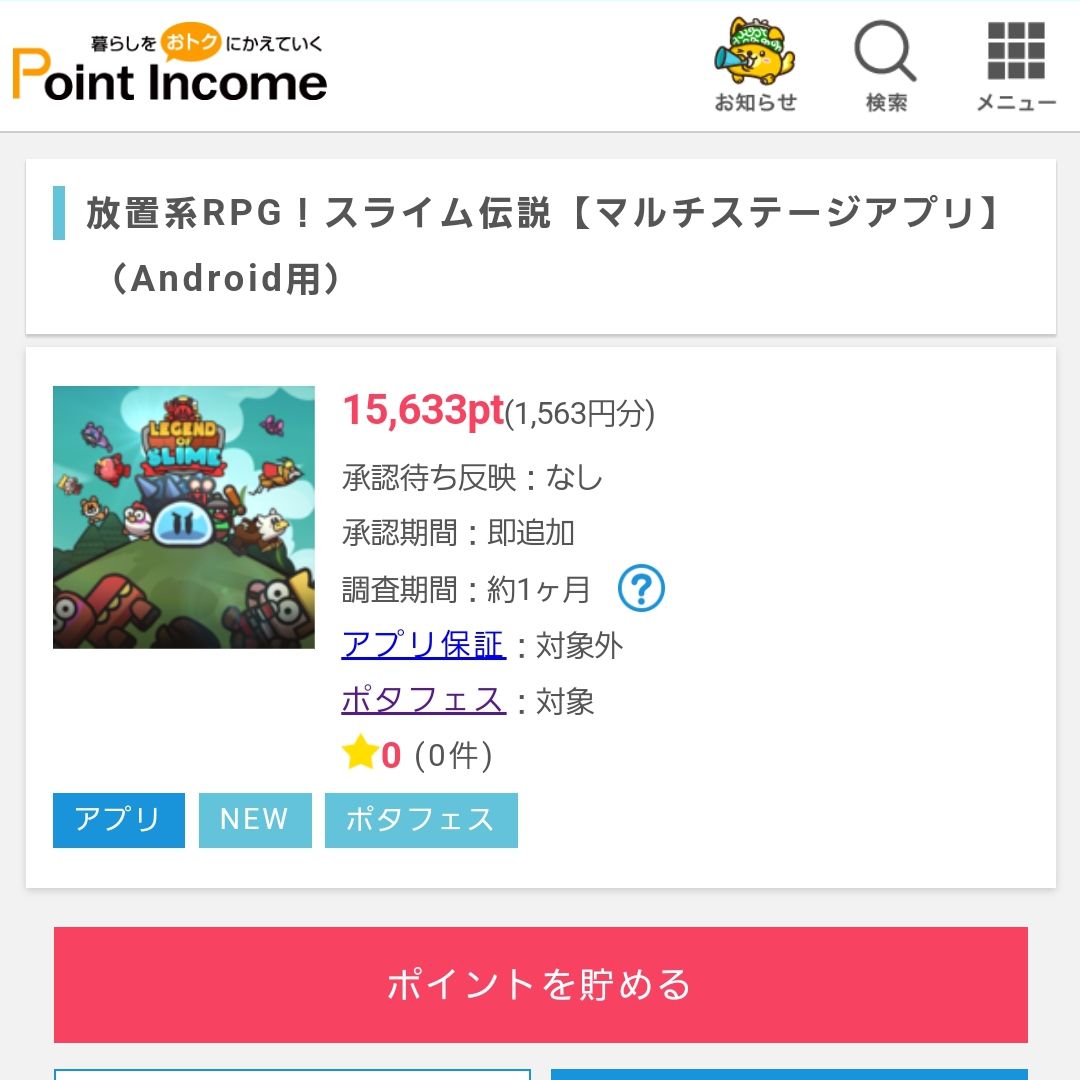1080x1080 pixels.
Task: Select the アプリ tag chip
Action: (x=119, y=820)
